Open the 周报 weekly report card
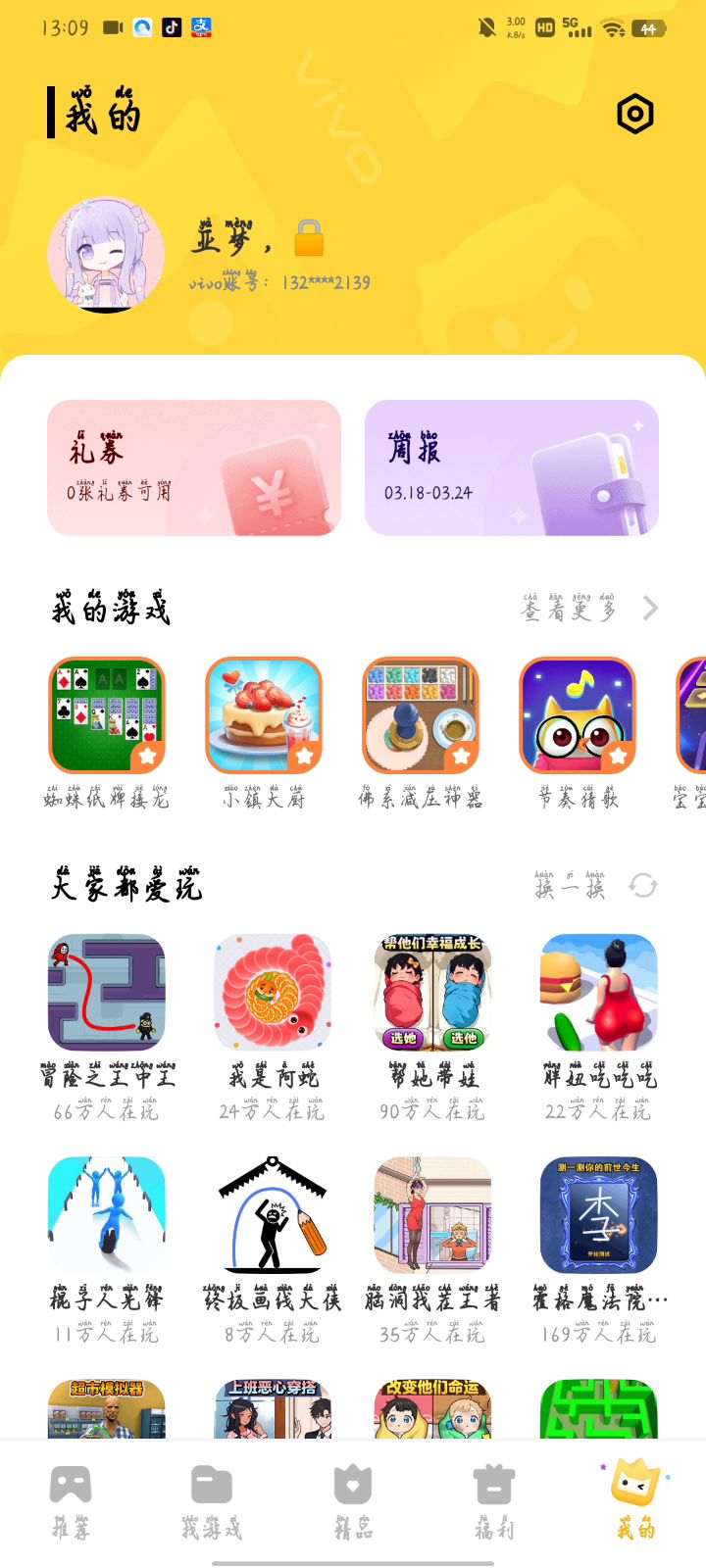The width and height of the screenshot is (706, 1568). coord(511,468)
